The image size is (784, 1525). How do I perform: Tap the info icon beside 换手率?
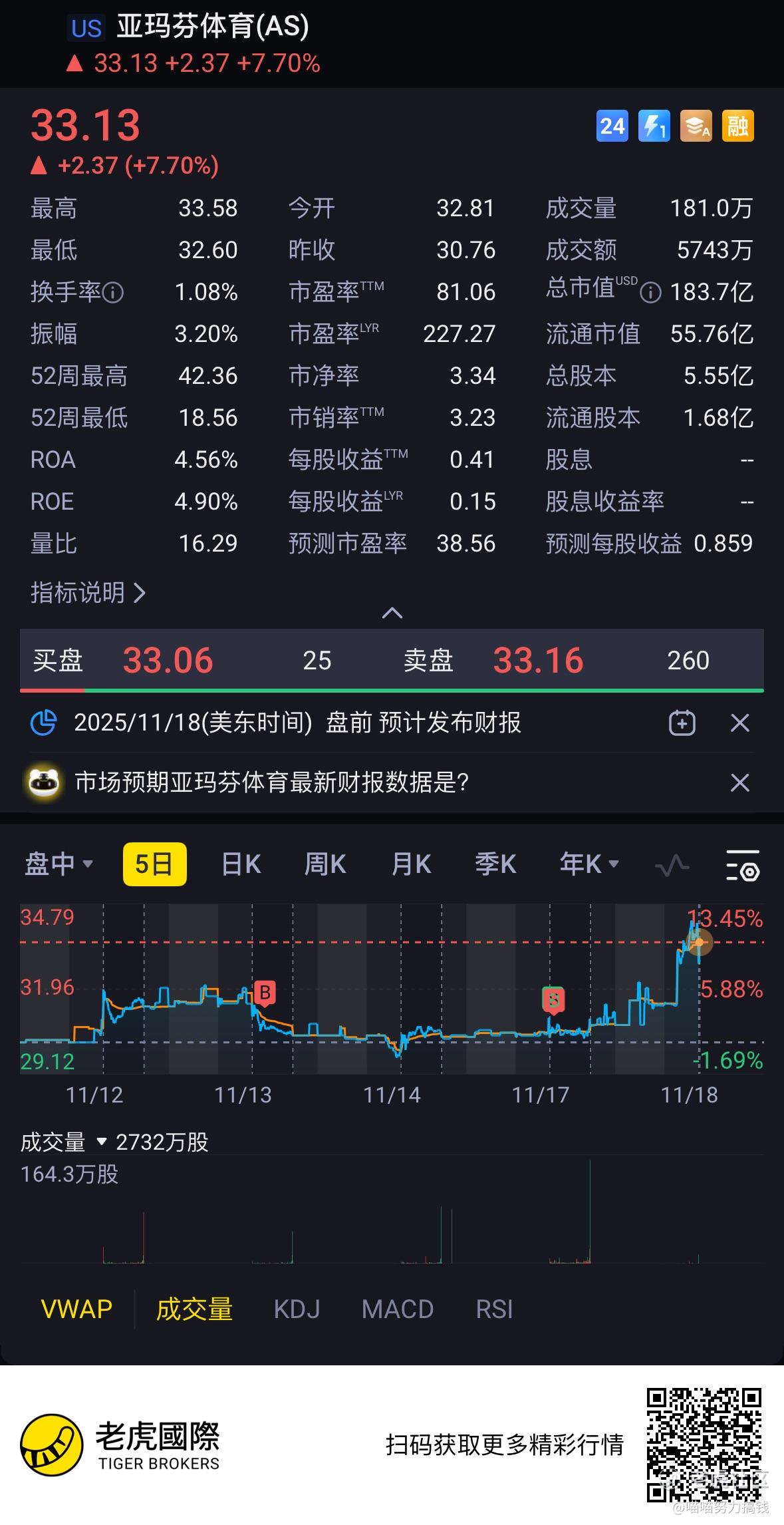point(113,292)
